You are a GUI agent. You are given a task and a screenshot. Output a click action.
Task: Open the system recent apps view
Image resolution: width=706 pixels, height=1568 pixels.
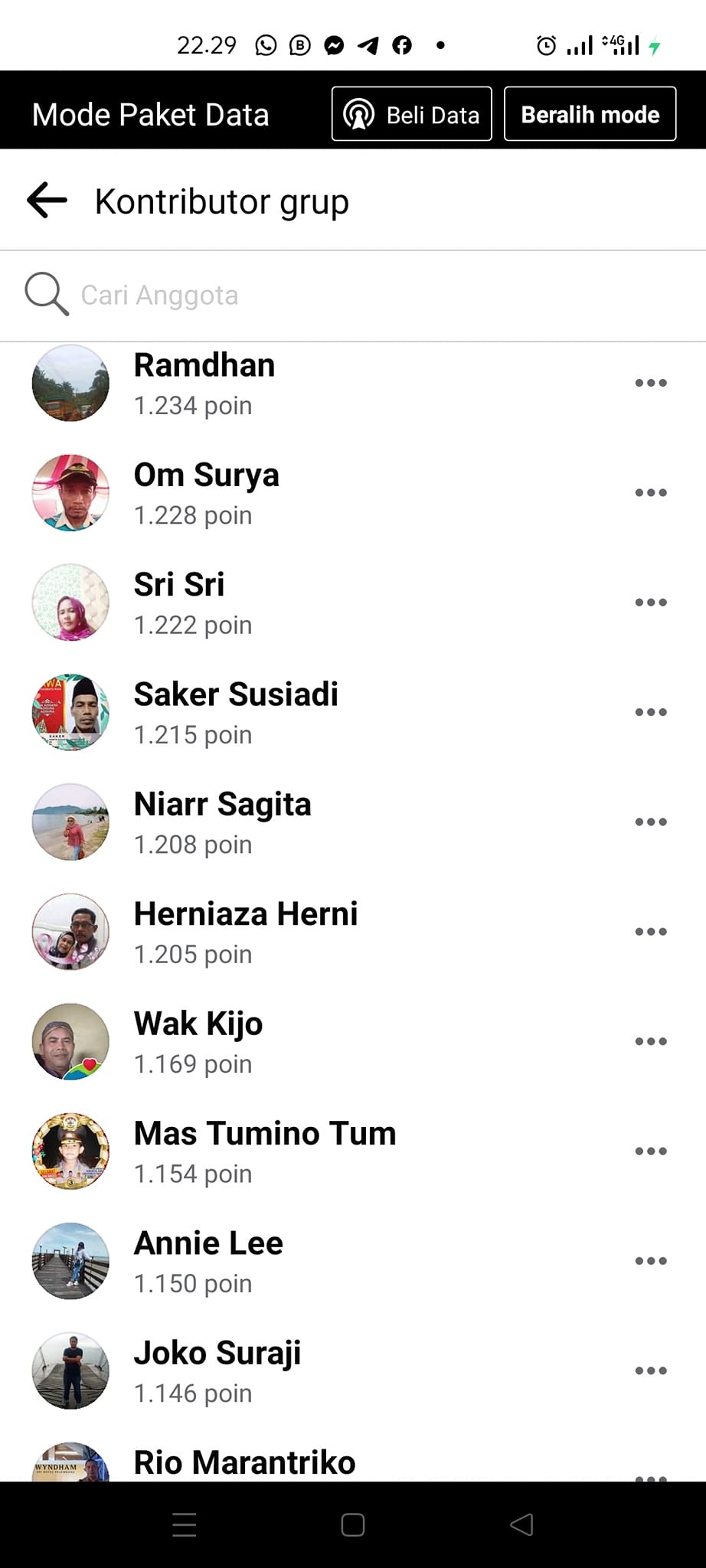[x=185, y=1525]
